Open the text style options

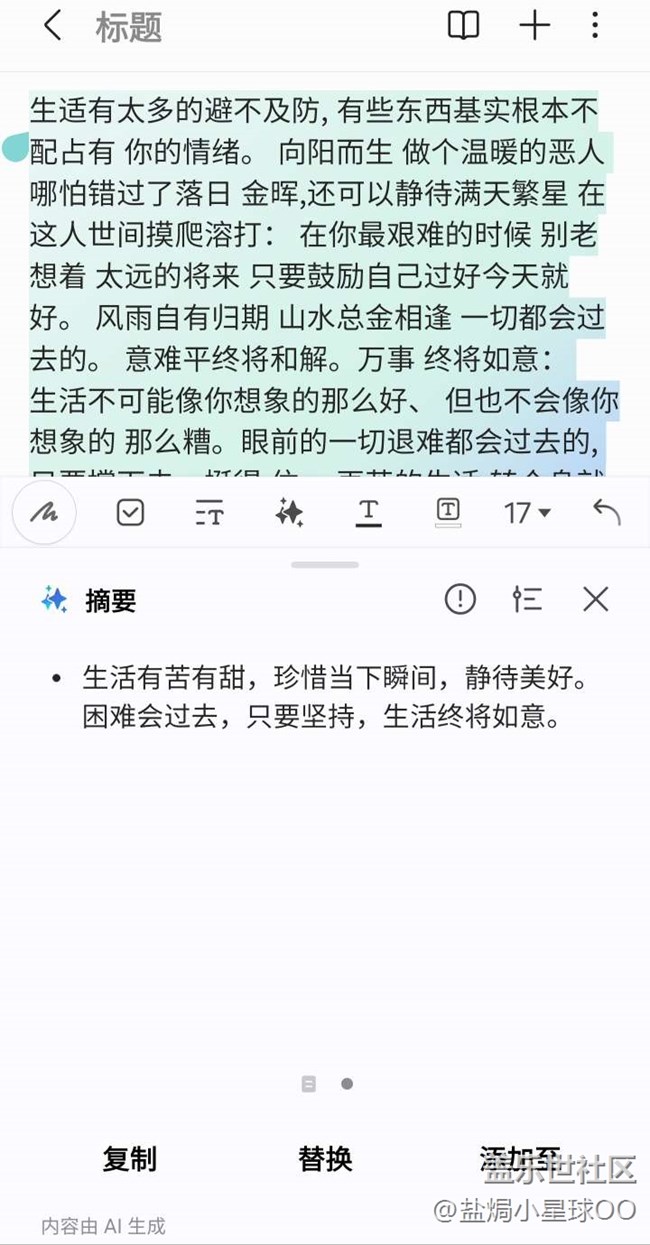click(x=209, y=513)
